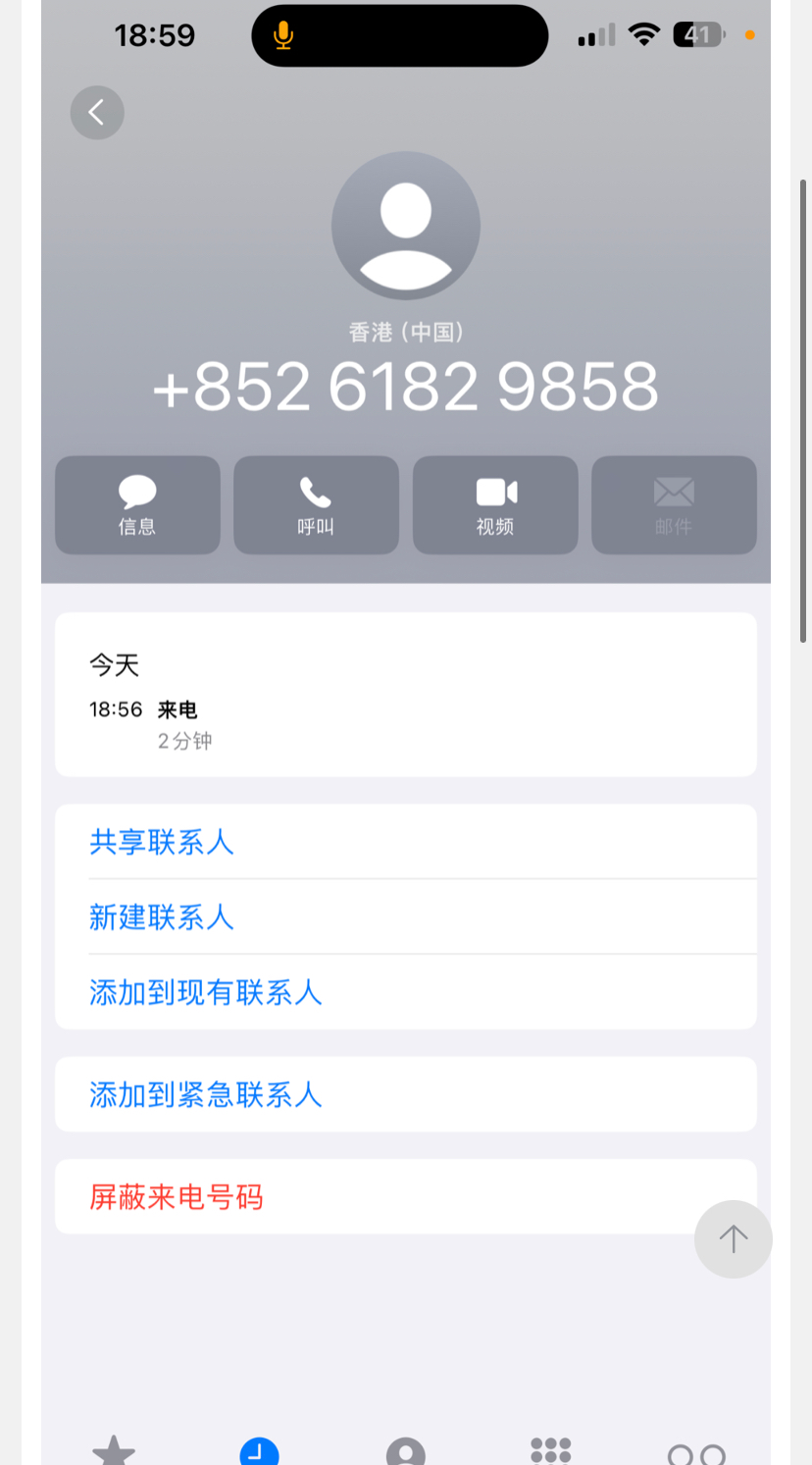Image resolution: width=812 pixels, height=1465 pixels.
Task: Choose 添加到现有联系人
Action: pos(206,992)
